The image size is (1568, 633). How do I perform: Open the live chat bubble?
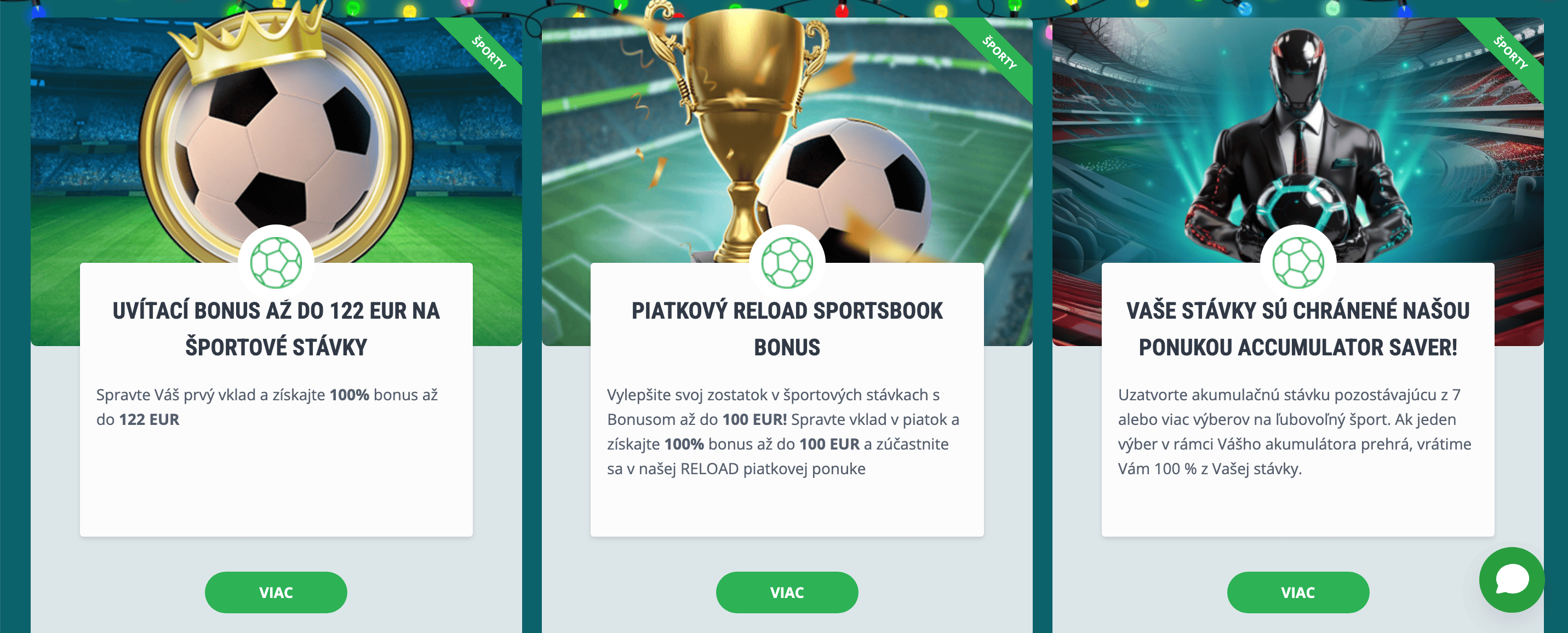(1511, 579)
